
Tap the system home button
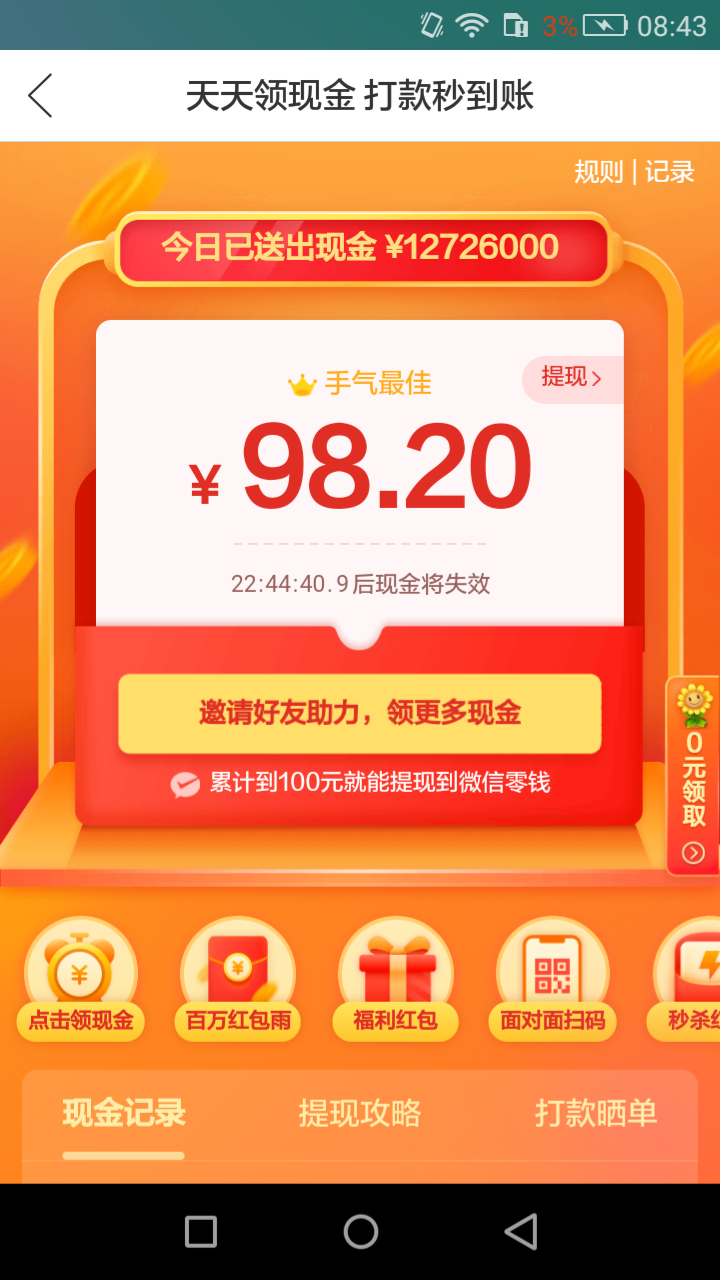point(360,1232)
